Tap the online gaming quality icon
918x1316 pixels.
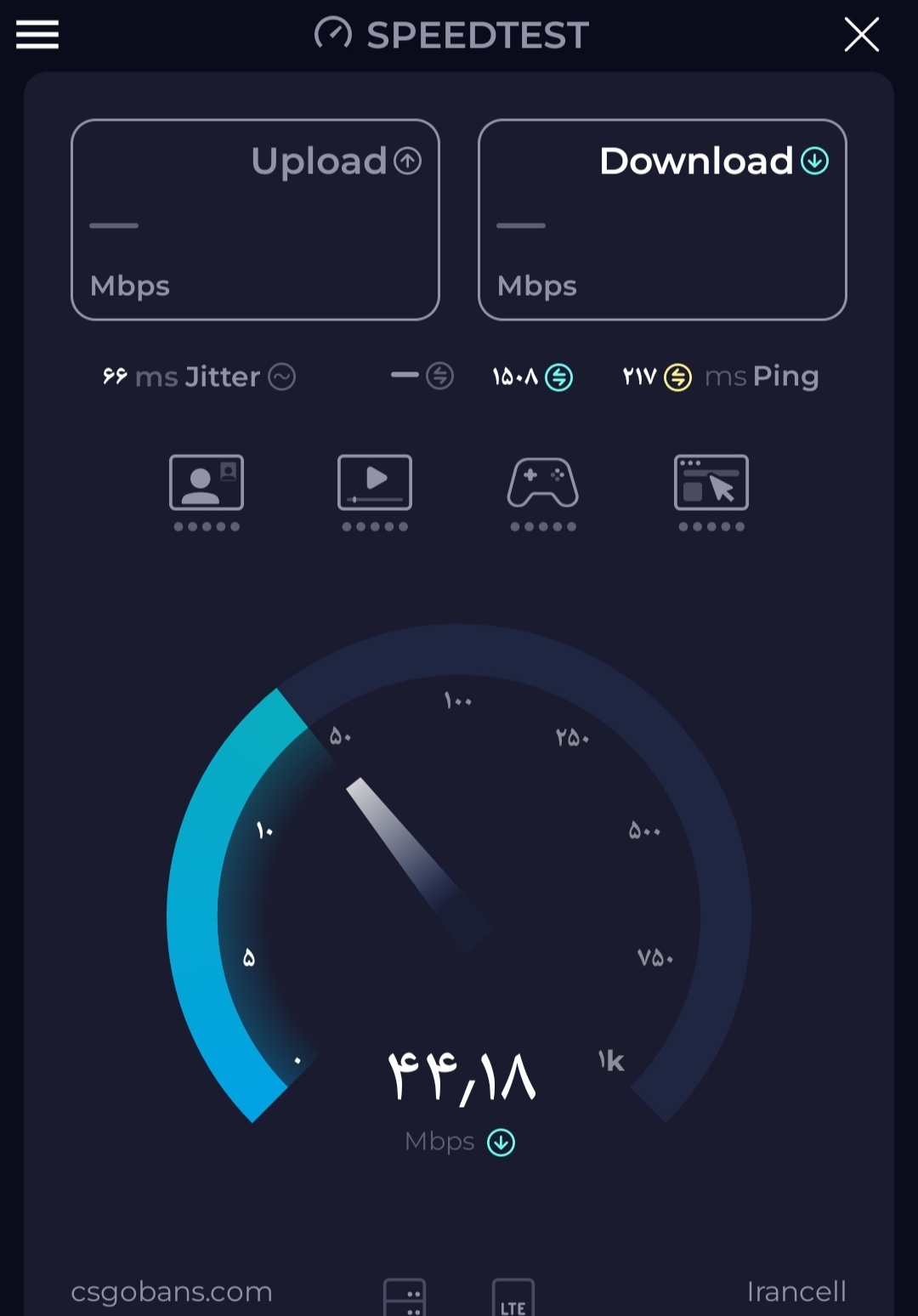pyautogui.click(x=543, y=483)
